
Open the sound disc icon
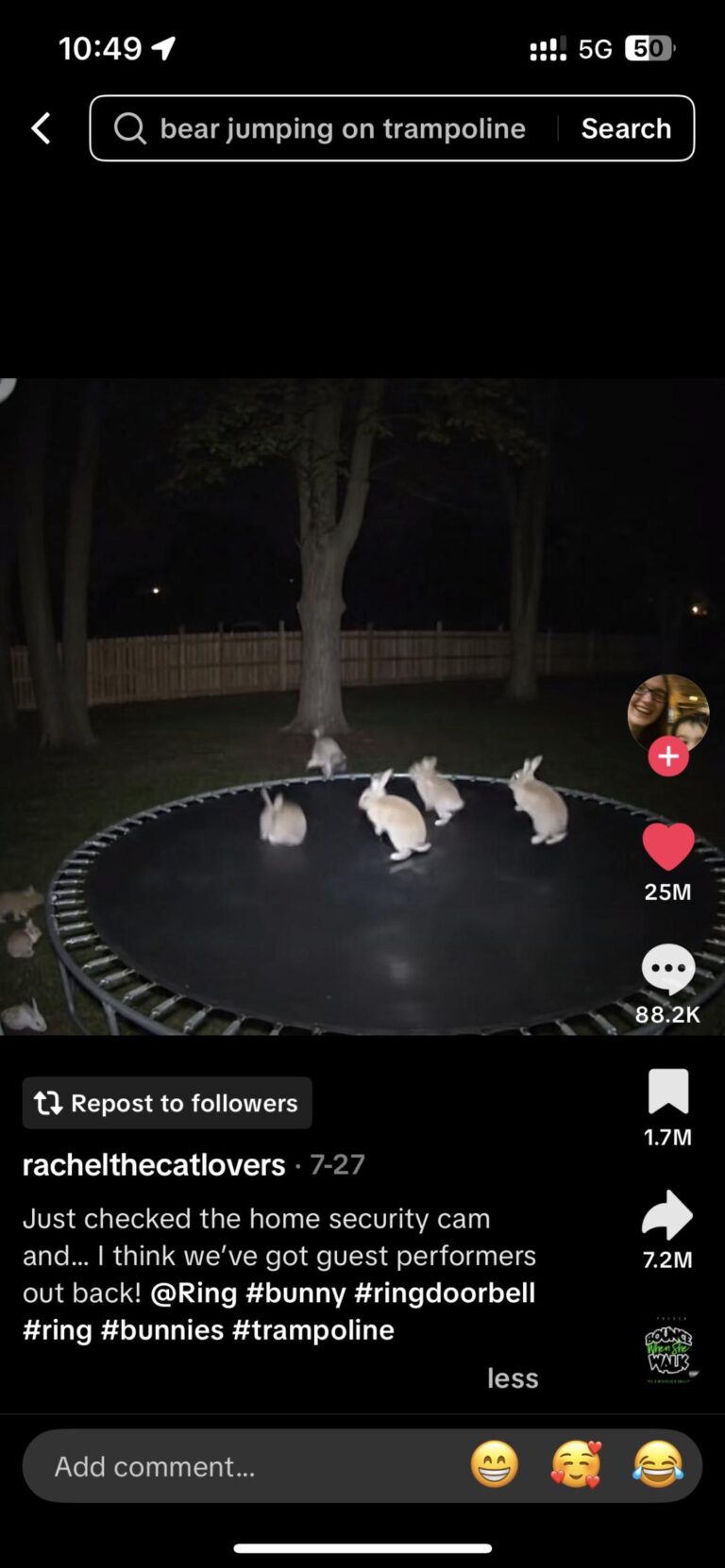(x=667, y=1351)
